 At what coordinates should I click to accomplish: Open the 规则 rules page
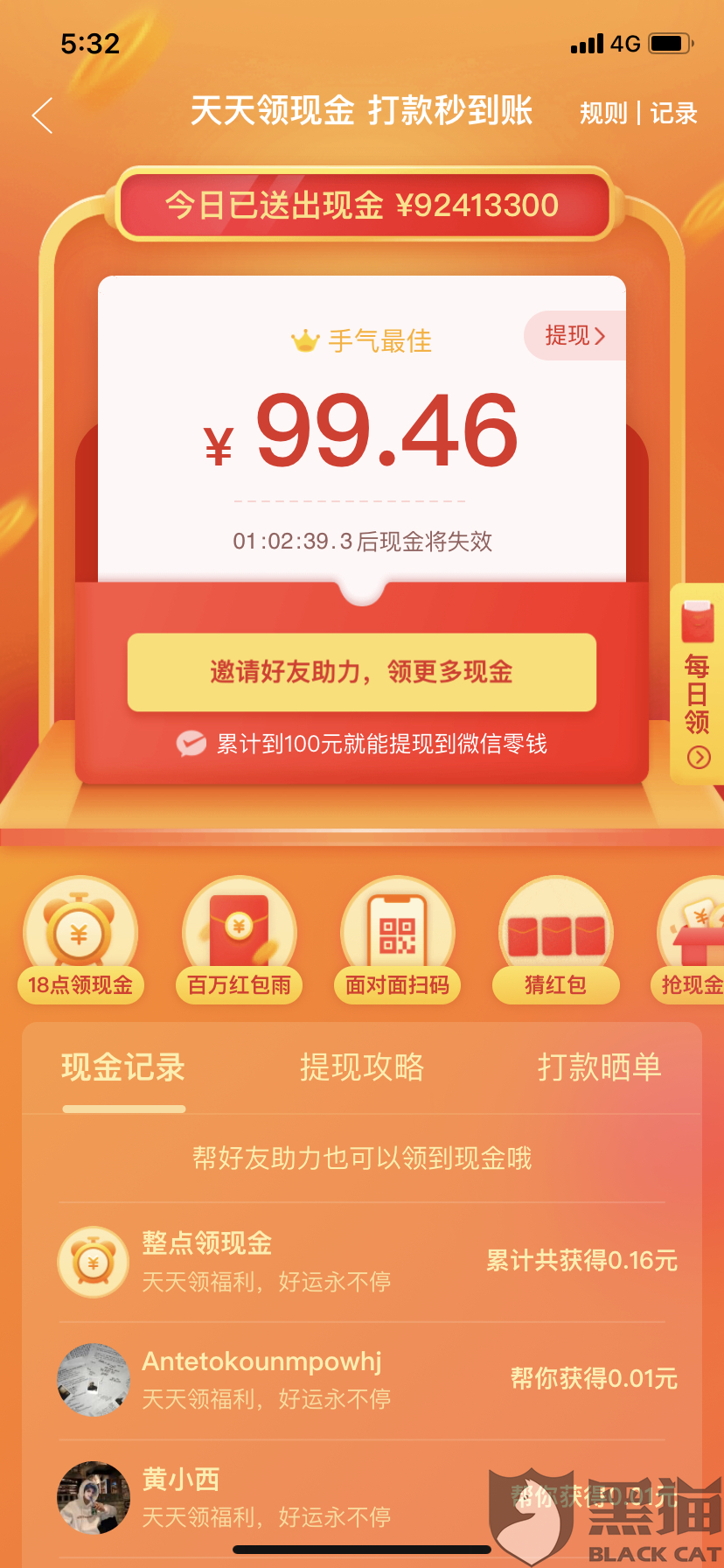pos(603,113)
